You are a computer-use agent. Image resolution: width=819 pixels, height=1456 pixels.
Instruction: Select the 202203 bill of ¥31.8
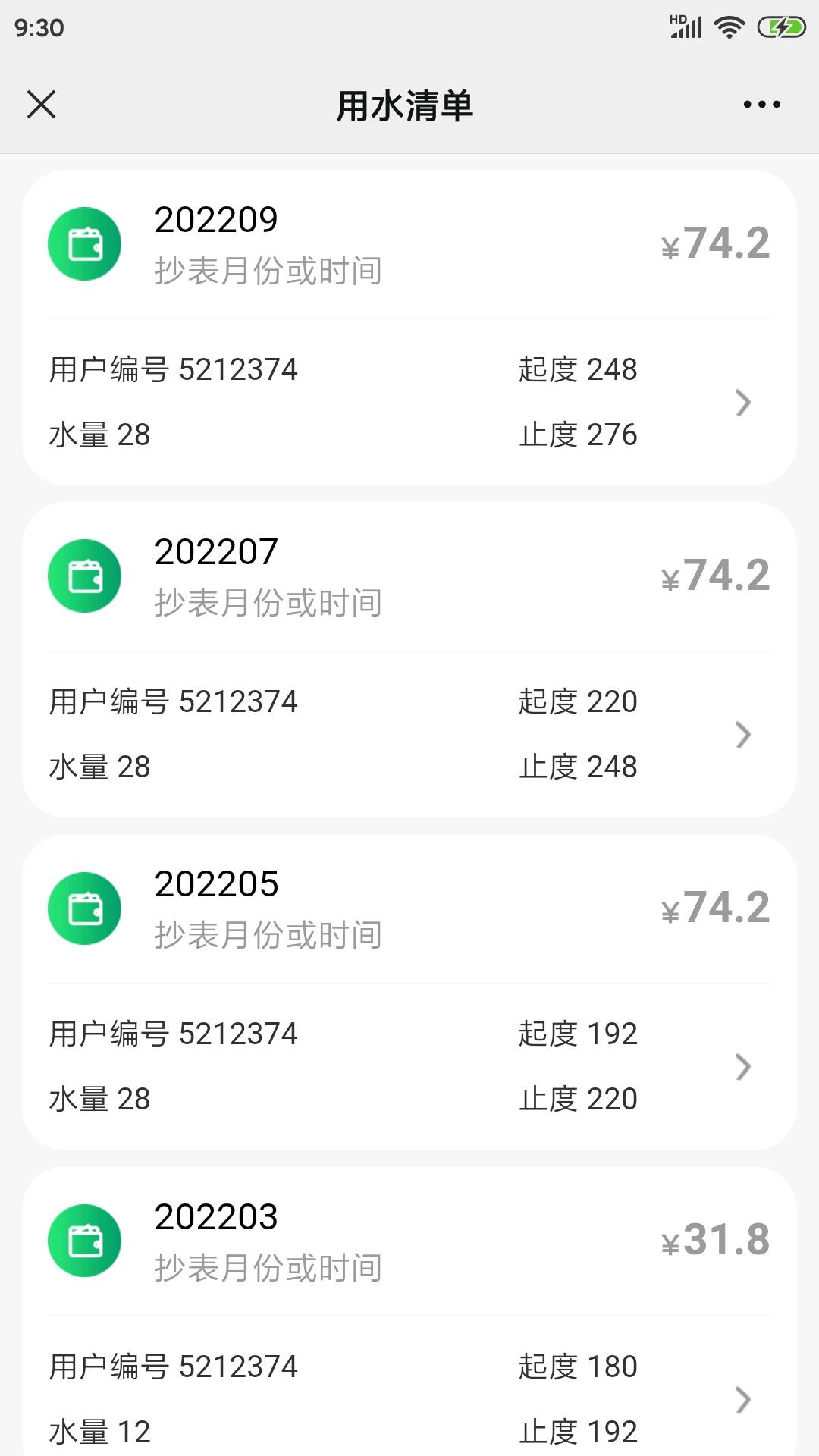(409, 1311)
